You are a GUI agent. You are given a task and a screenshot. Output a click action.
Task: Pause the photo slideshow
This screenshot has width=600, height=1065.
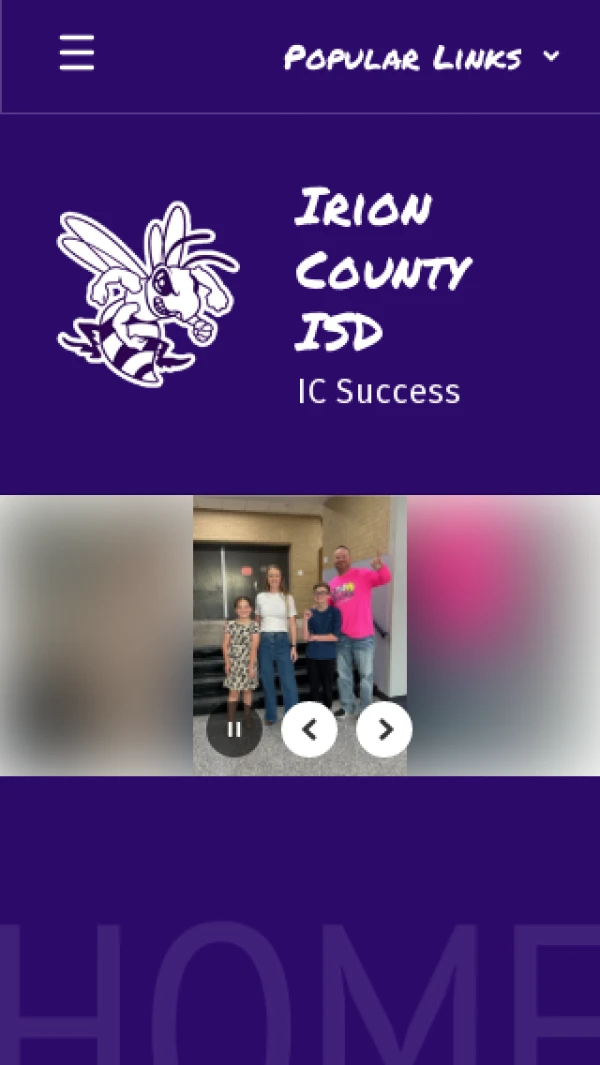pyautogui.click(x=234, y=729)
